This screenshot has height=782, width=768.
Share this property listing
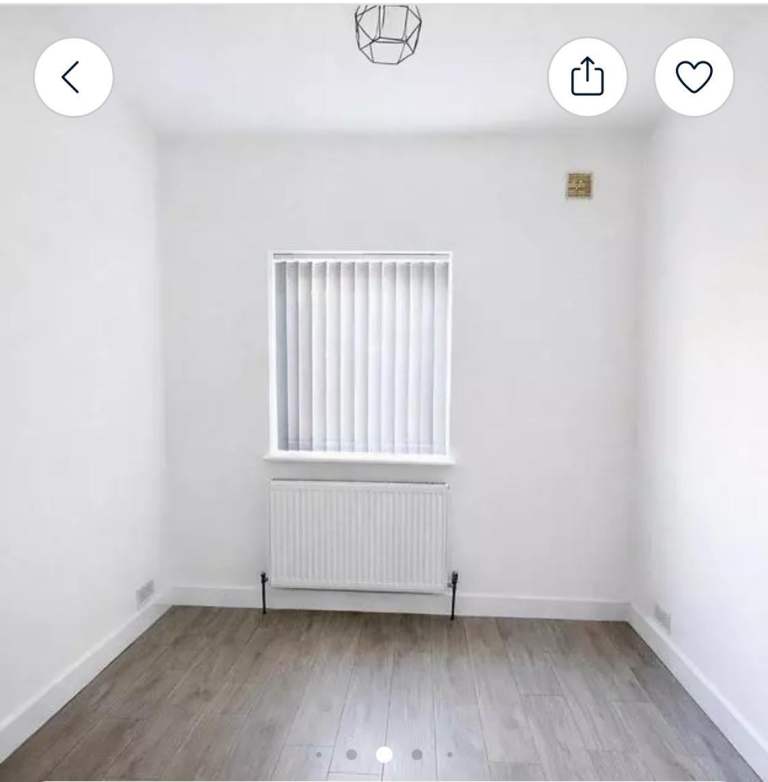tap(587, 77)
